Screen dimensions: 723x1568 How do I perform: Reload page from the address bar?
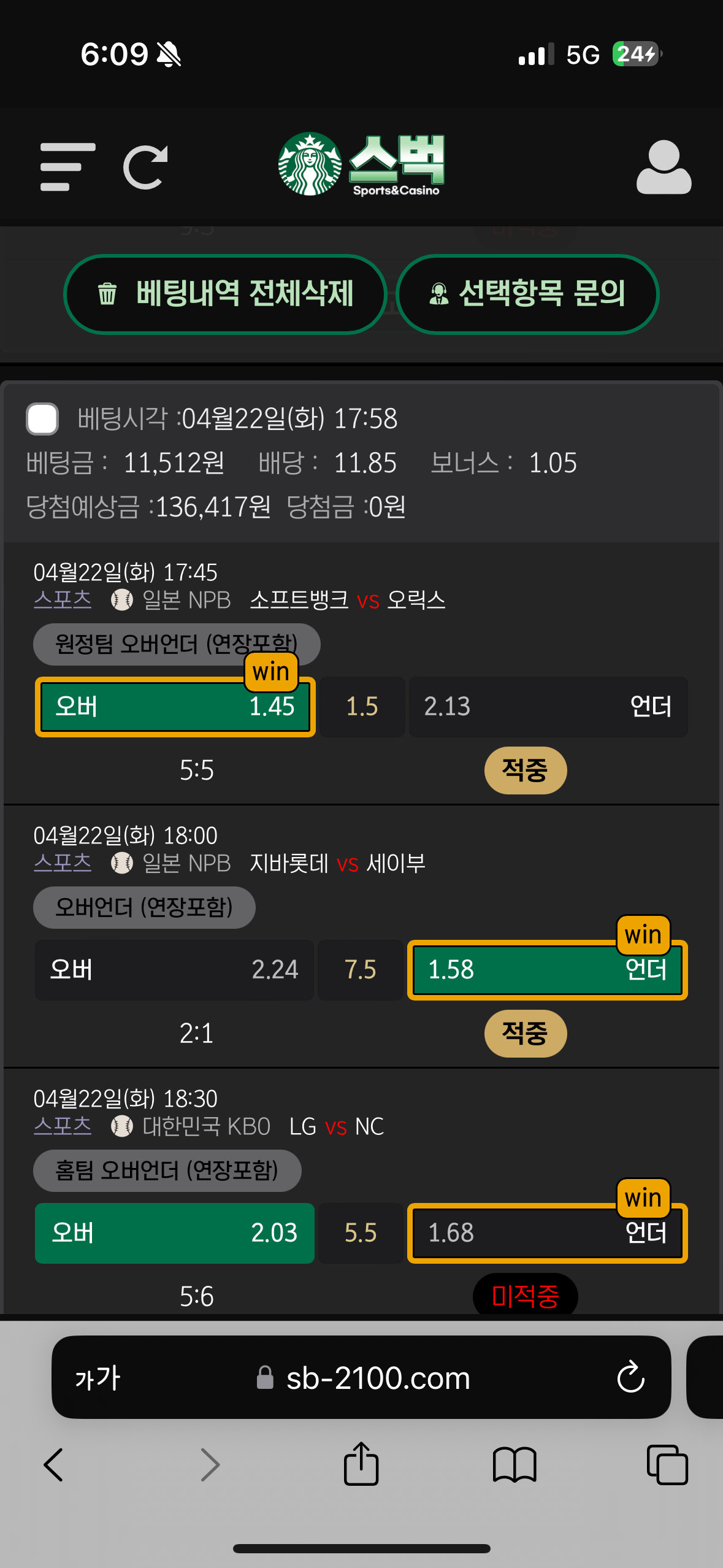[631, 1378]
